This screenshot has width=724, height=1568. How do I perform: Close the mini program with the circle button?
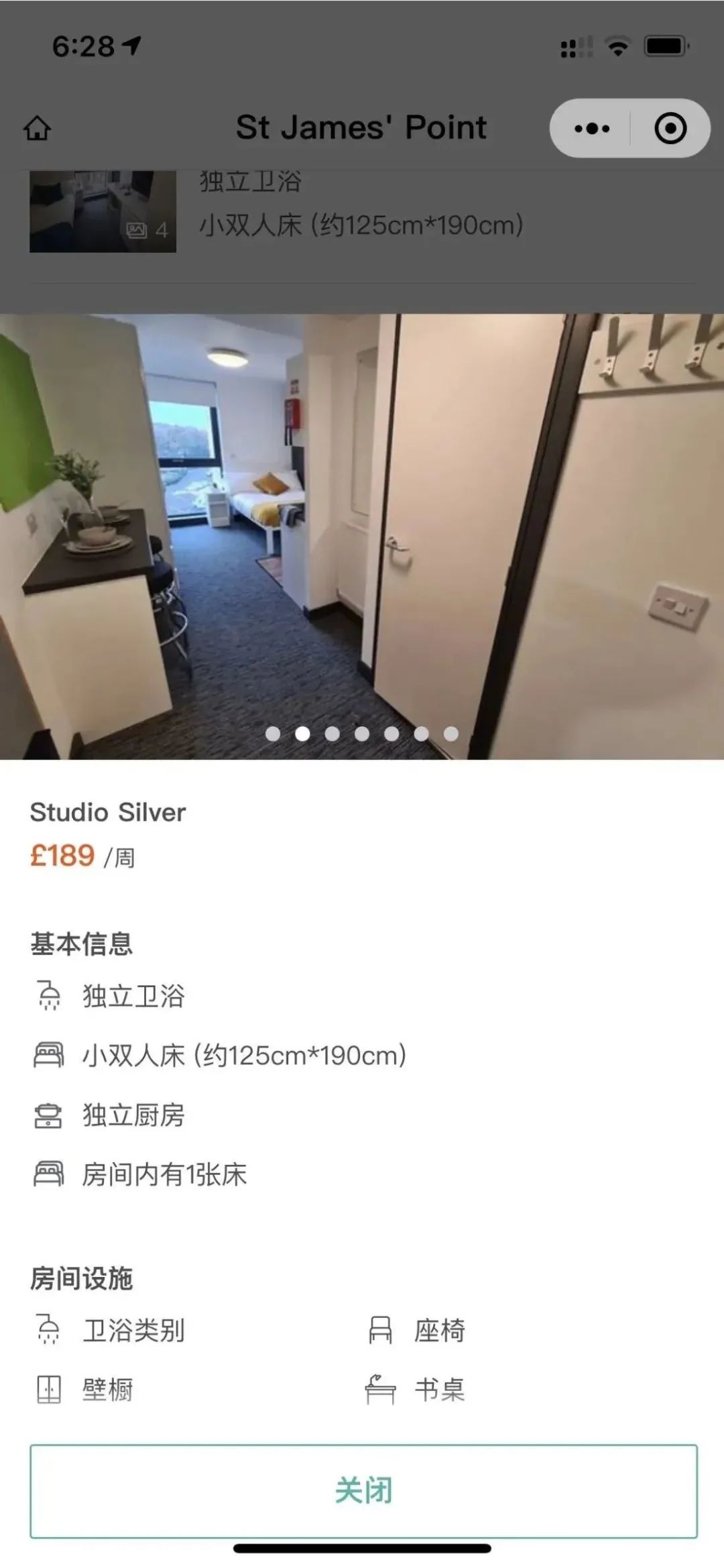coord(670,128)
